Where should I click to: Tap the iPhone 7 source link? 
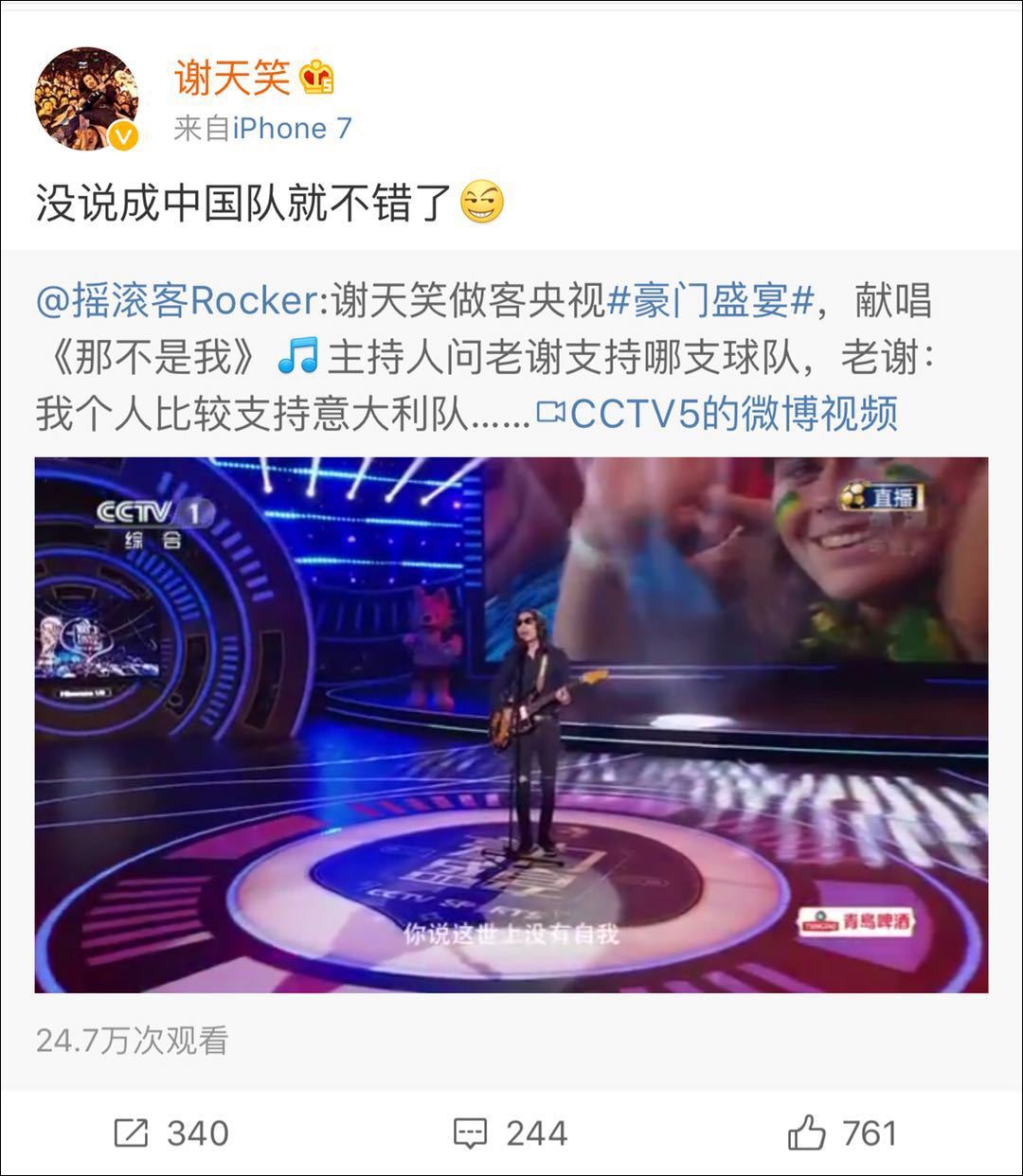point(292,128)
